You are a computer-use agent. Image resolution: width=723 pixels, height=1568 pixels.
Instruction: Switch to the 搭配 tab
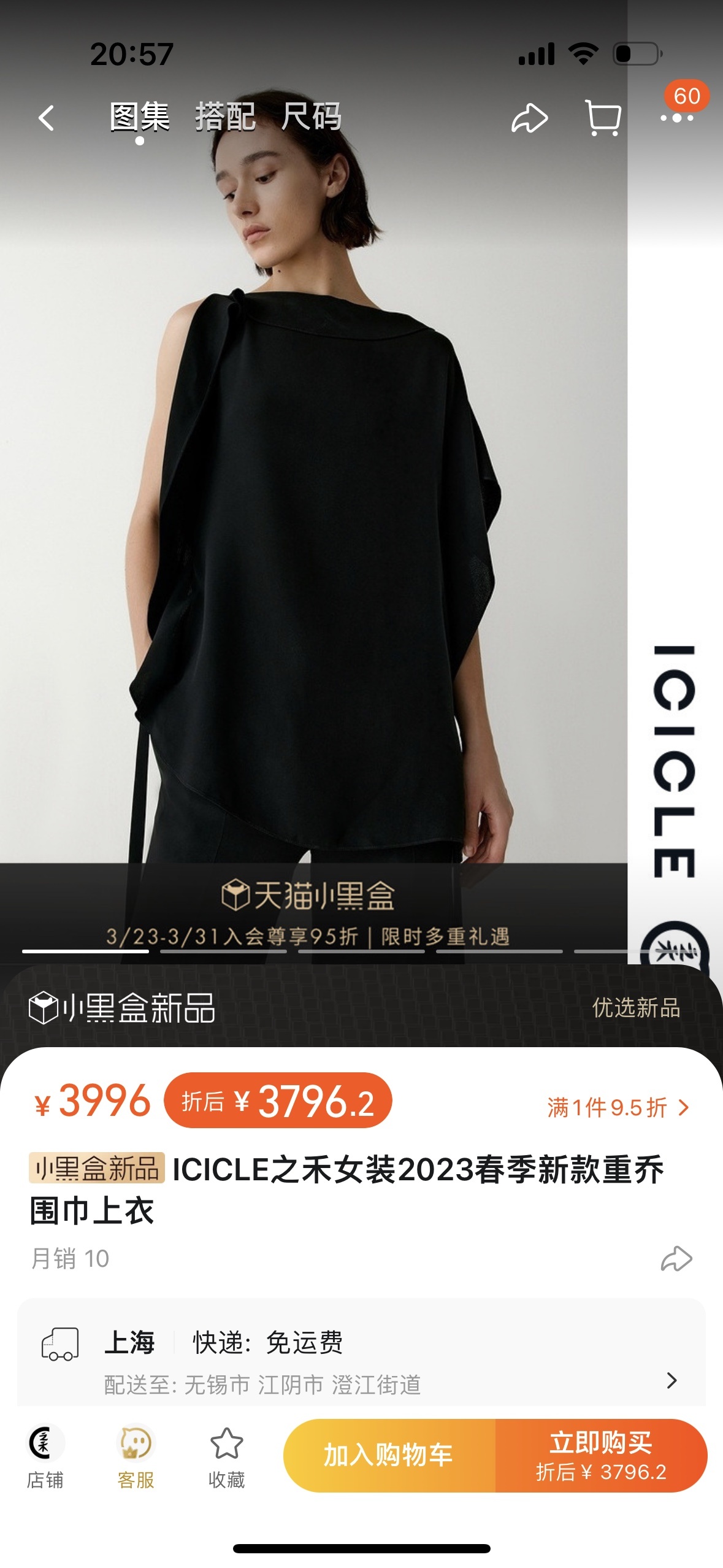click(x=225, y=117)
